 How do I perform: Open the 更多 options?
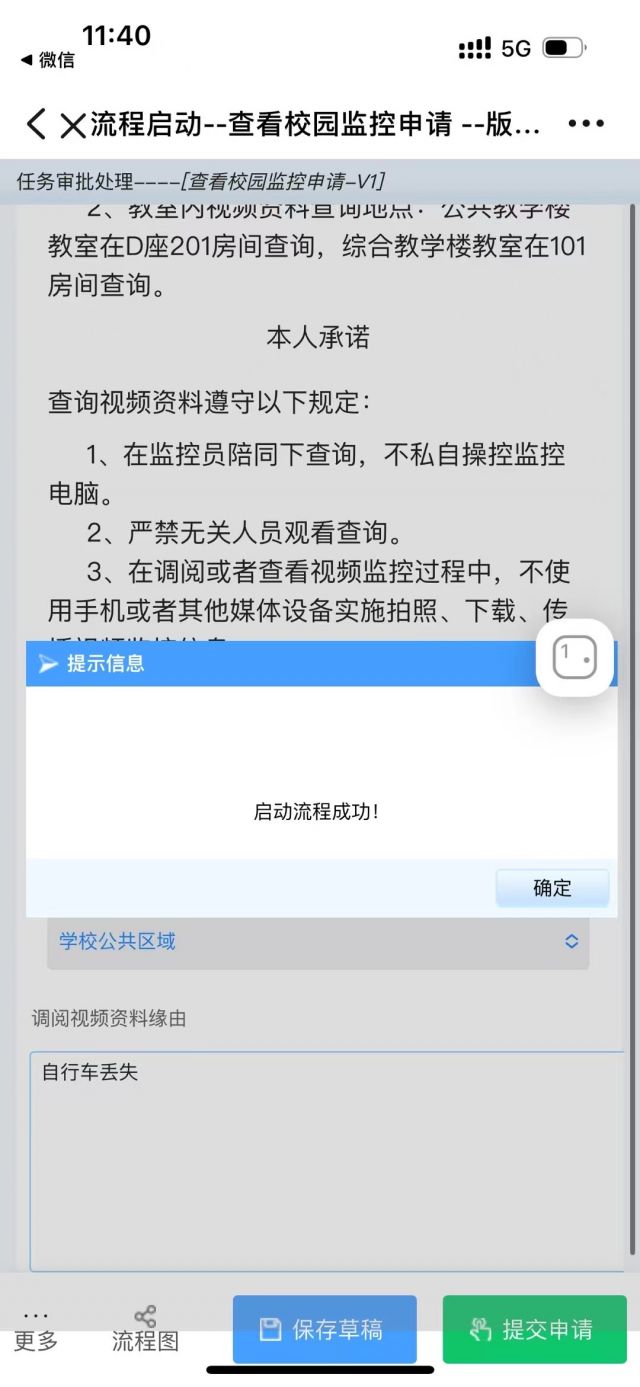click(36, 1329)
